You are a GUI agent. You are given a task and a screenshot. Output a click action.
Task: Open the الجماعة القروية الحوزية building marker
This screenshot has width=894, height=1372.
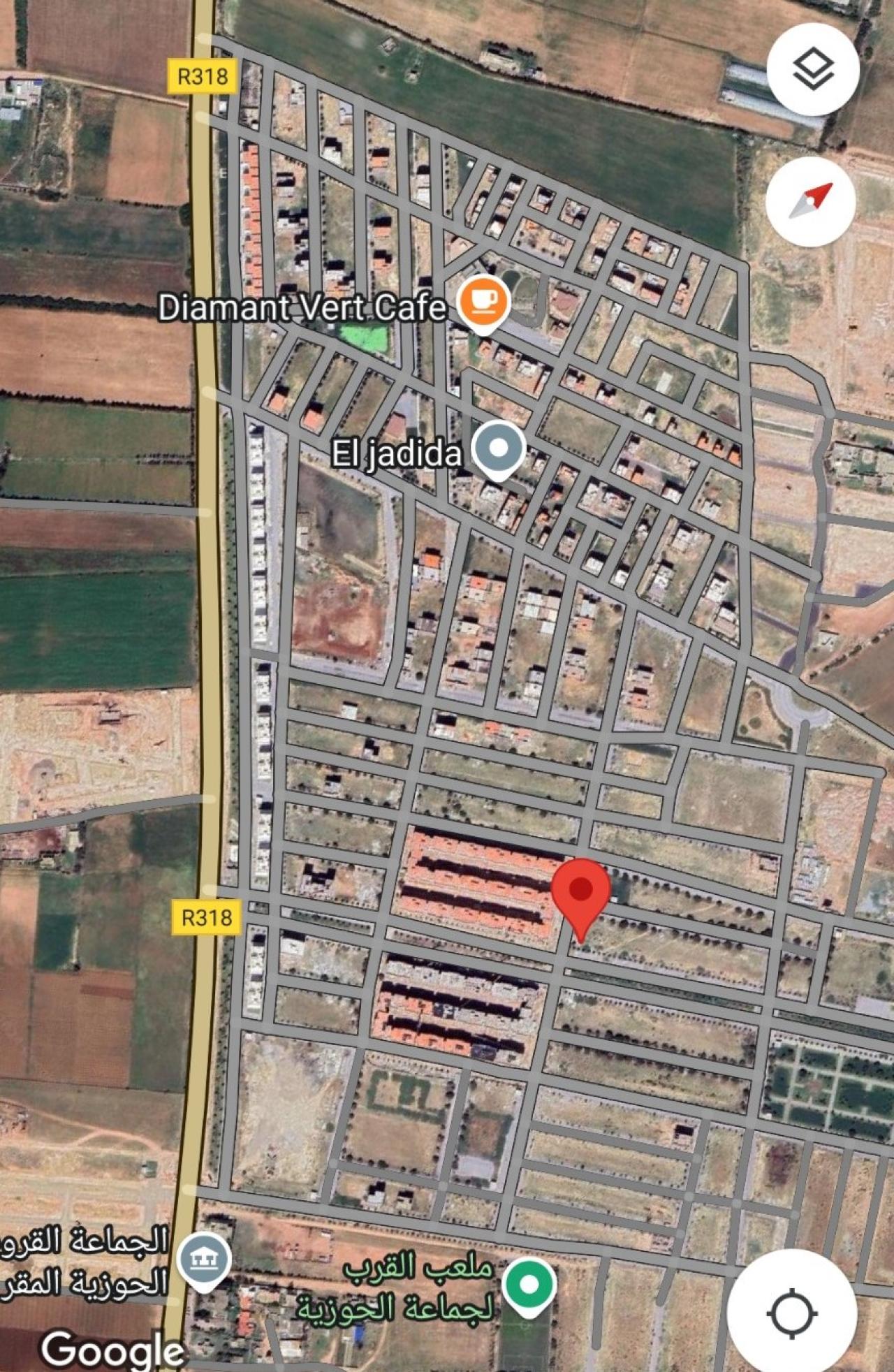pos(204,1260)
